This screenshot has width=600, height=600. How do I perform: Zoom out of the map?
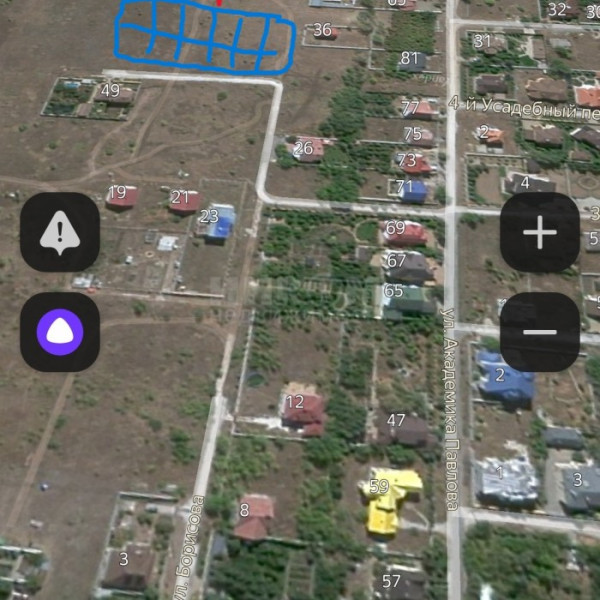[x=540, y=332]
